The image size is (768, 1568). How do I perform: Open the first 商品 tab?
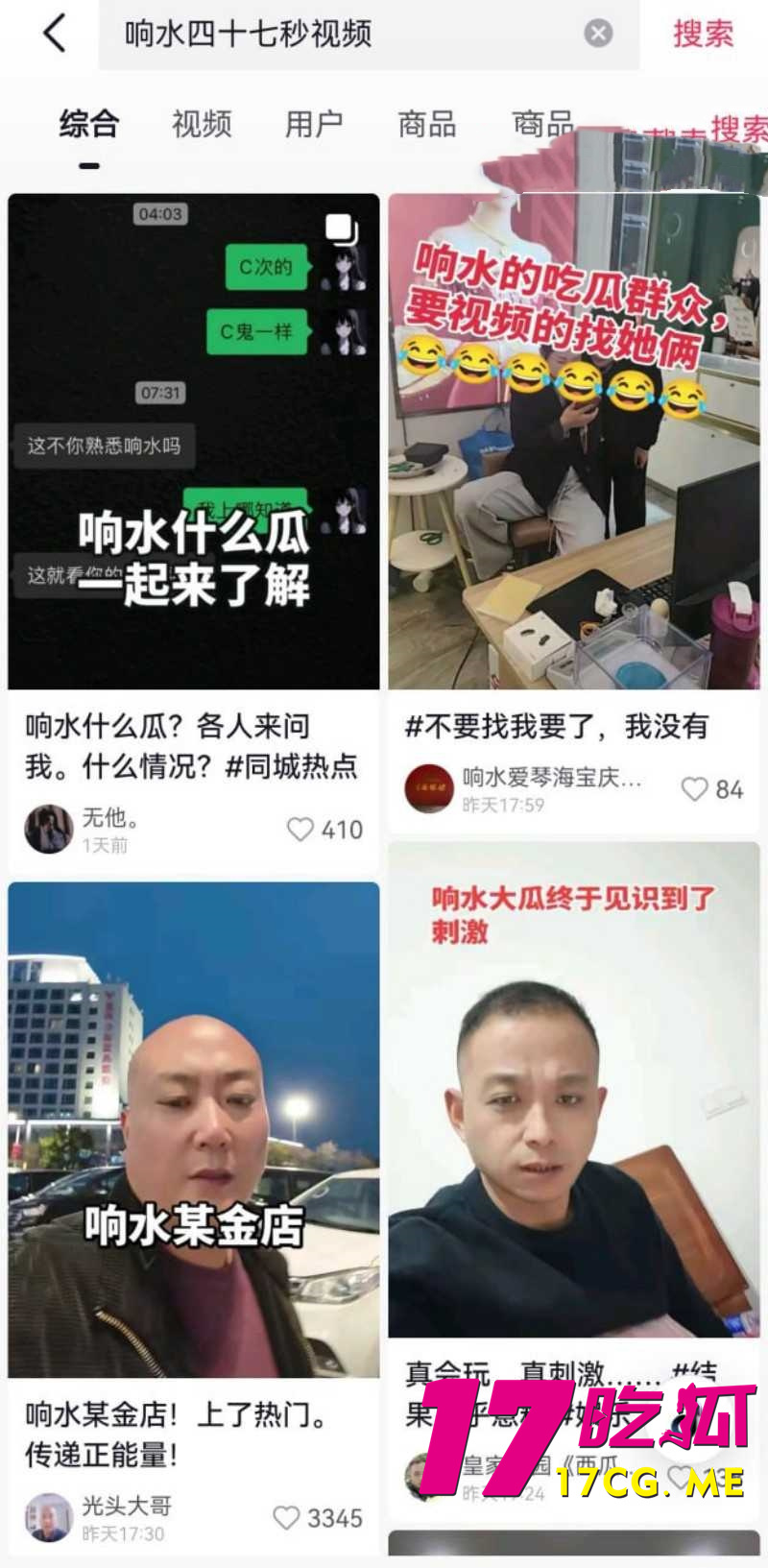pyautogui.click(x=425, y=125)
